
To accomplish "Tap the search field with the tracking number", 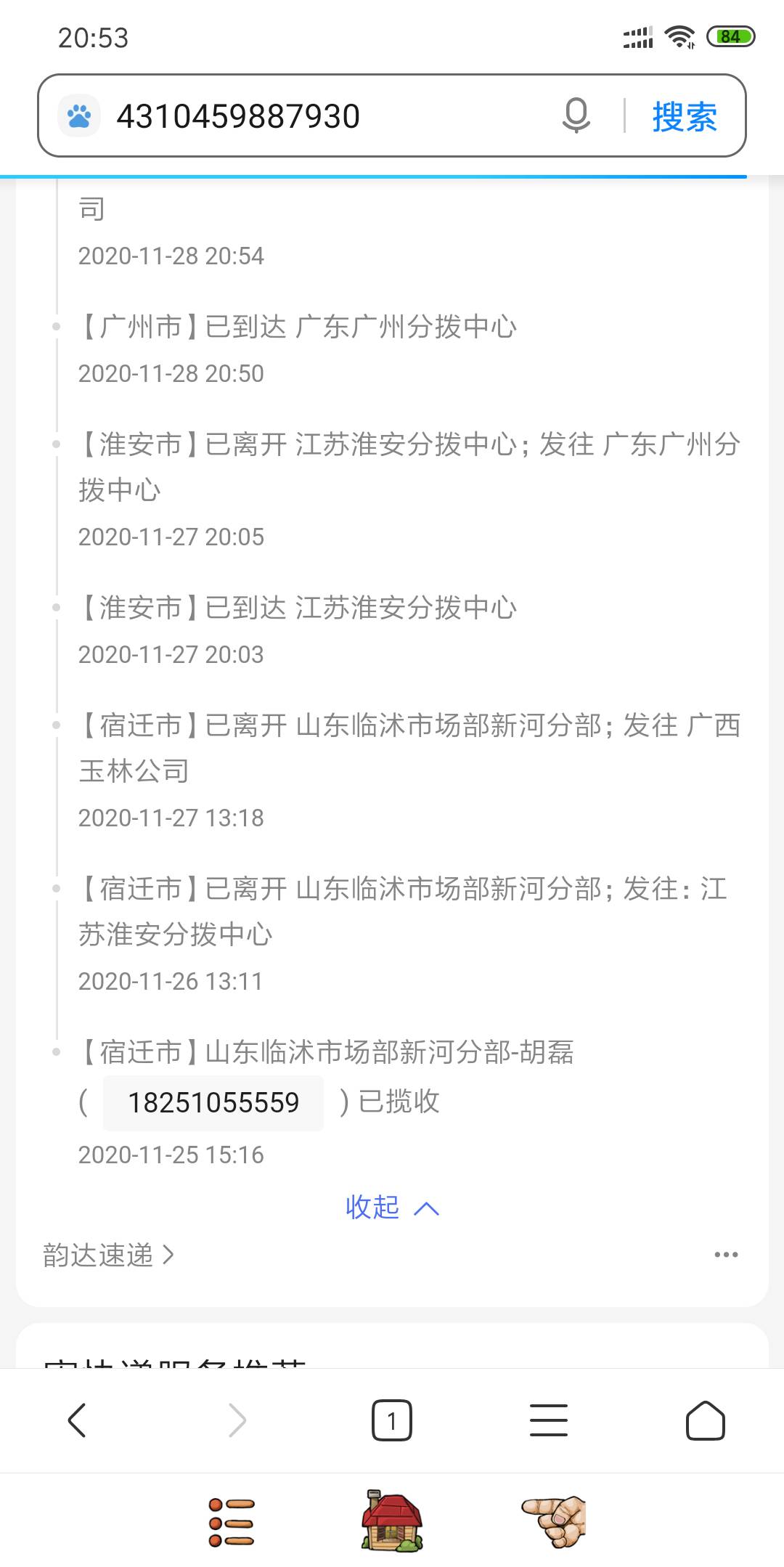I will (x=319, y=116).
